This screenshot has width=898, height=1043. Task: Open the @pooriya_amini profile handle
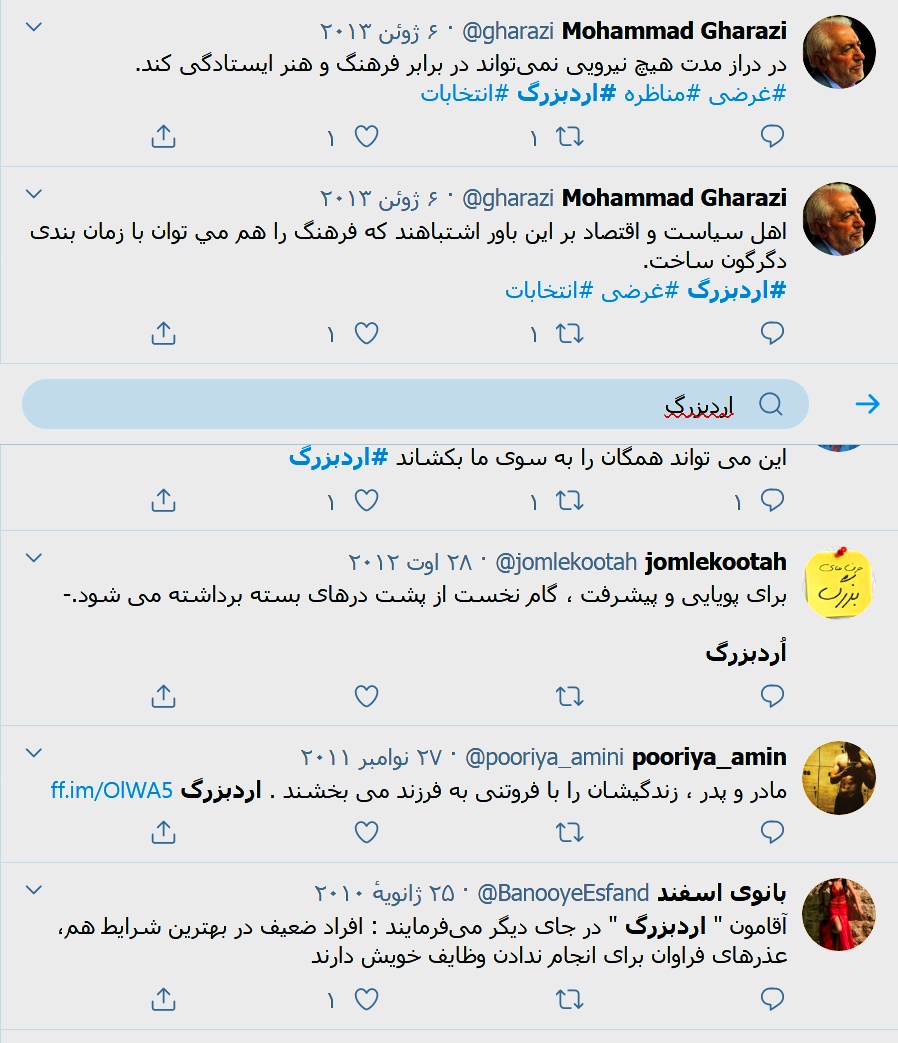544,756
